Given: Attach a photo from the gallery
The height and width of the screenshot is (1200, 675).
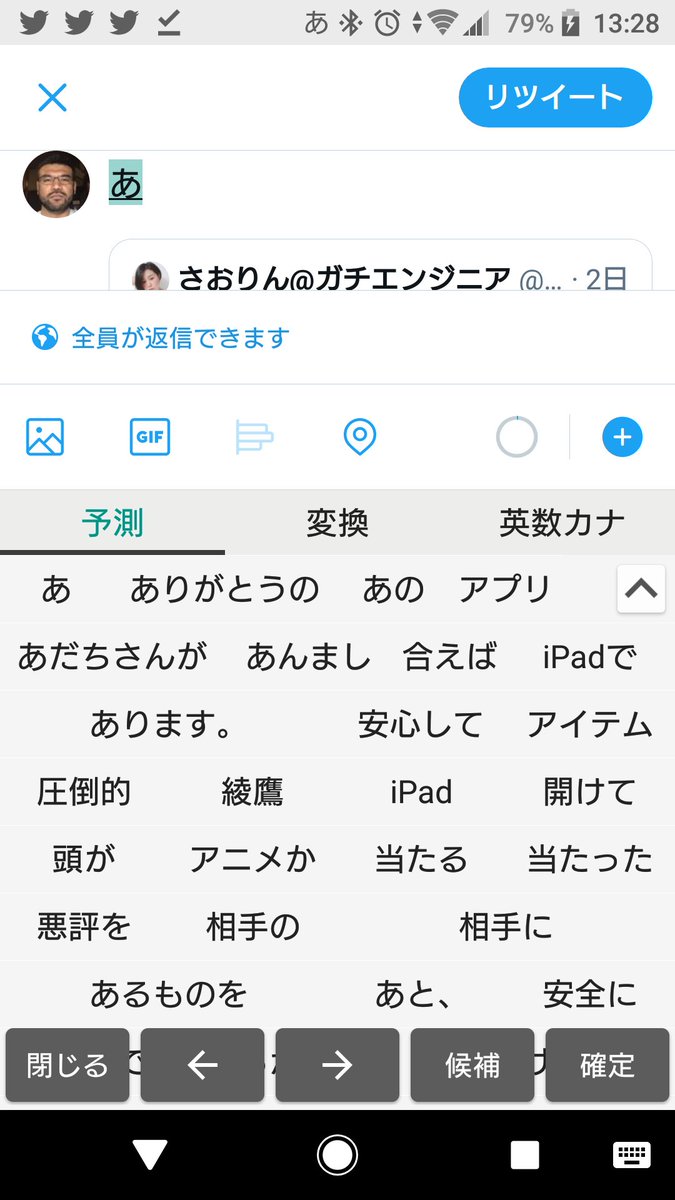Looking at the screenshot, I should (45, 437).
